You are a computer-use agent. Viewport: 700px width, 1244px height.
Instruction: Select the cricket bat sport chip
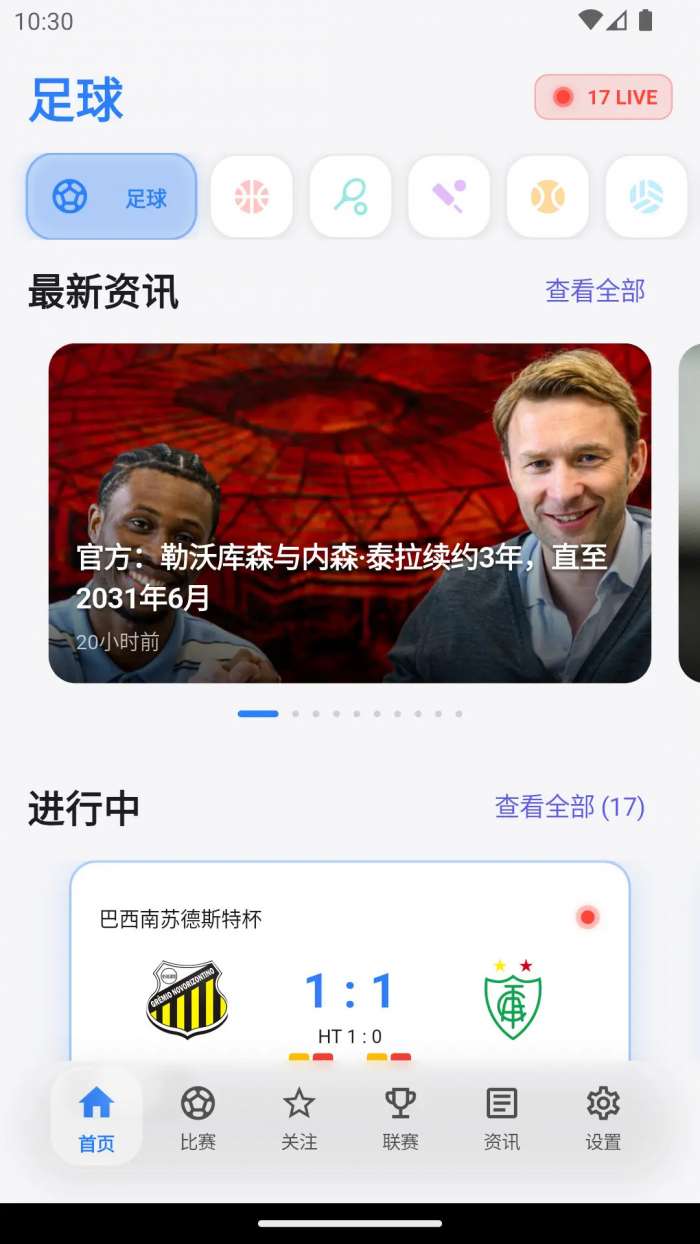449,197
